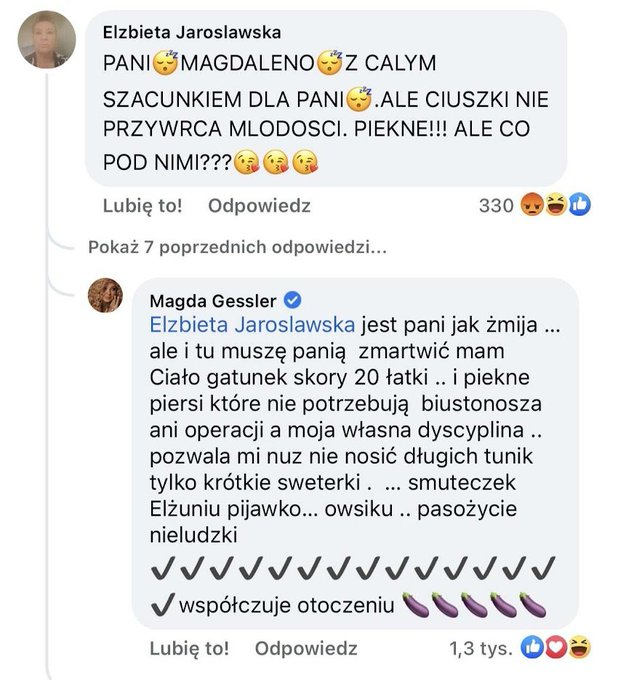Like Elzbieta Jaroslawska's comment

pos(142,206)
